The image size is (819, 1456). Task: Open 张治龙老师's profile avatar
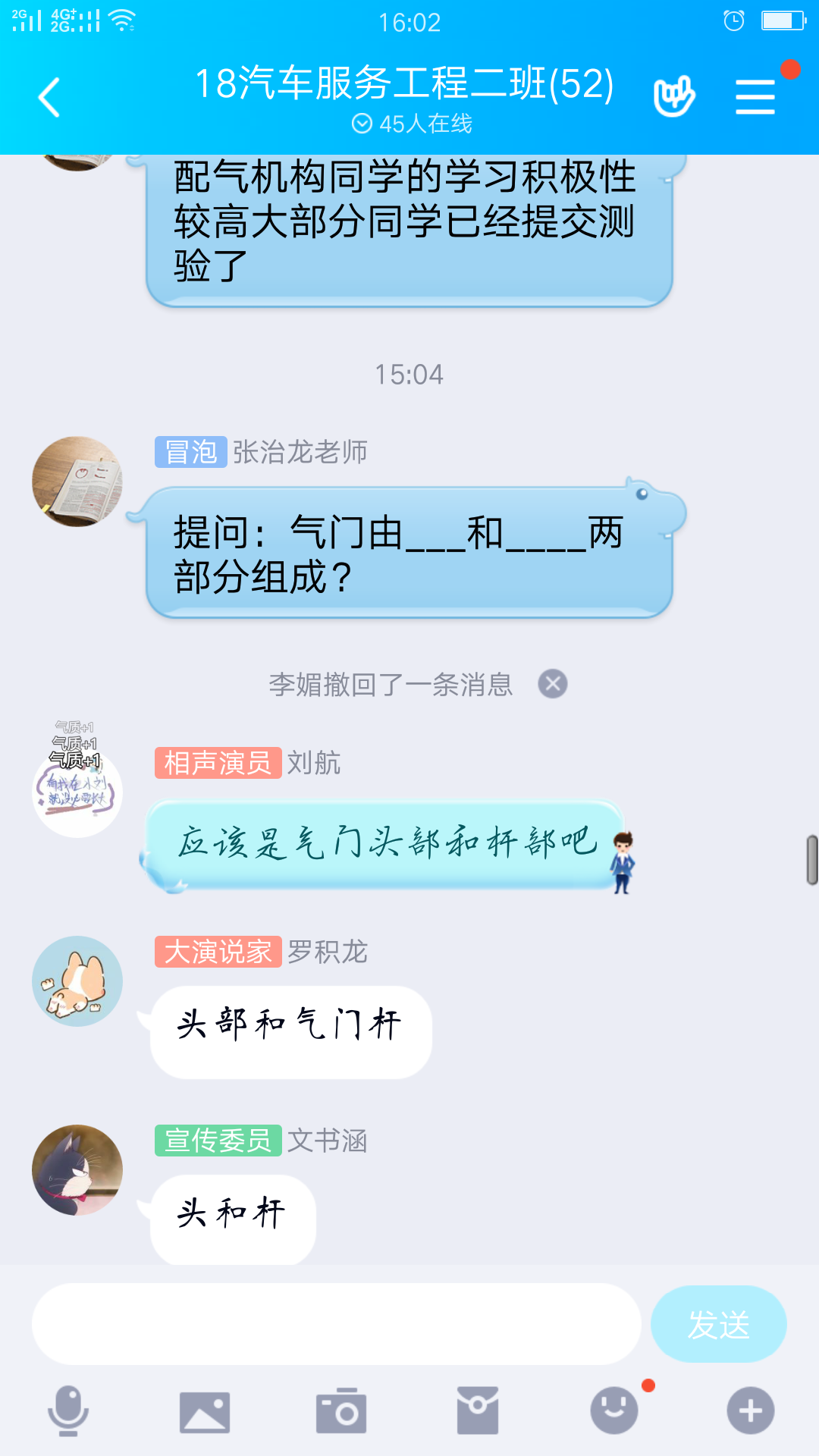(x=77, y=482)
